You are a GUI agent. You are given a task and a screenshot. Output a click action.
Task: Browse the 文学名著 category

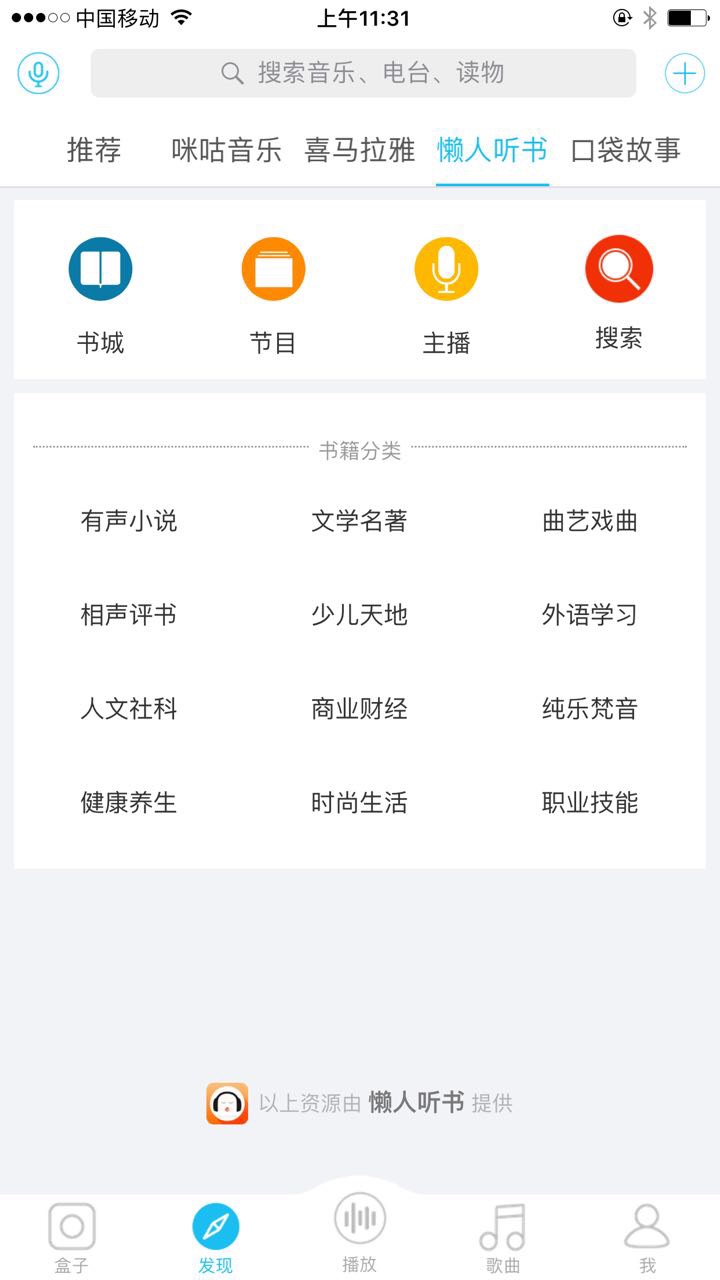click(x=359, y=521)
